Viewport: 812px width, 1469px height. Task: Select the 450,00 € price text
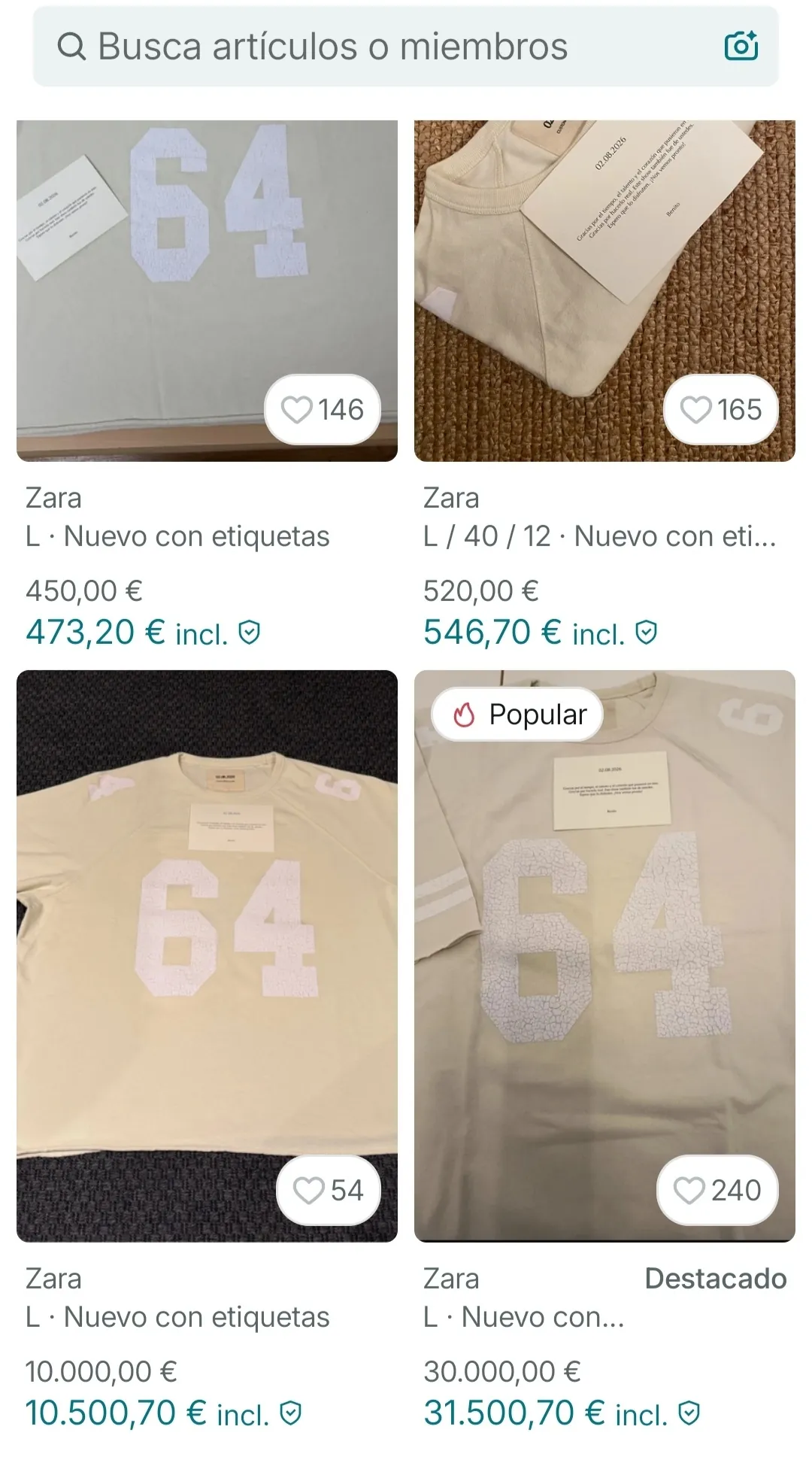(86, 591)
